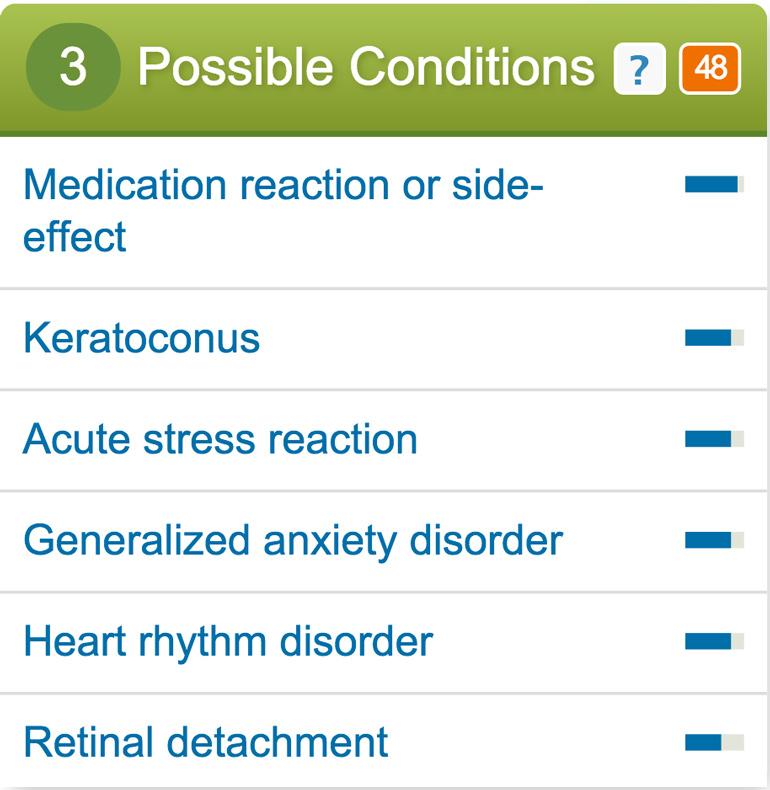
Task: Select Acute stress reaction
Action: pyautogui.click(x=220, y=439)
